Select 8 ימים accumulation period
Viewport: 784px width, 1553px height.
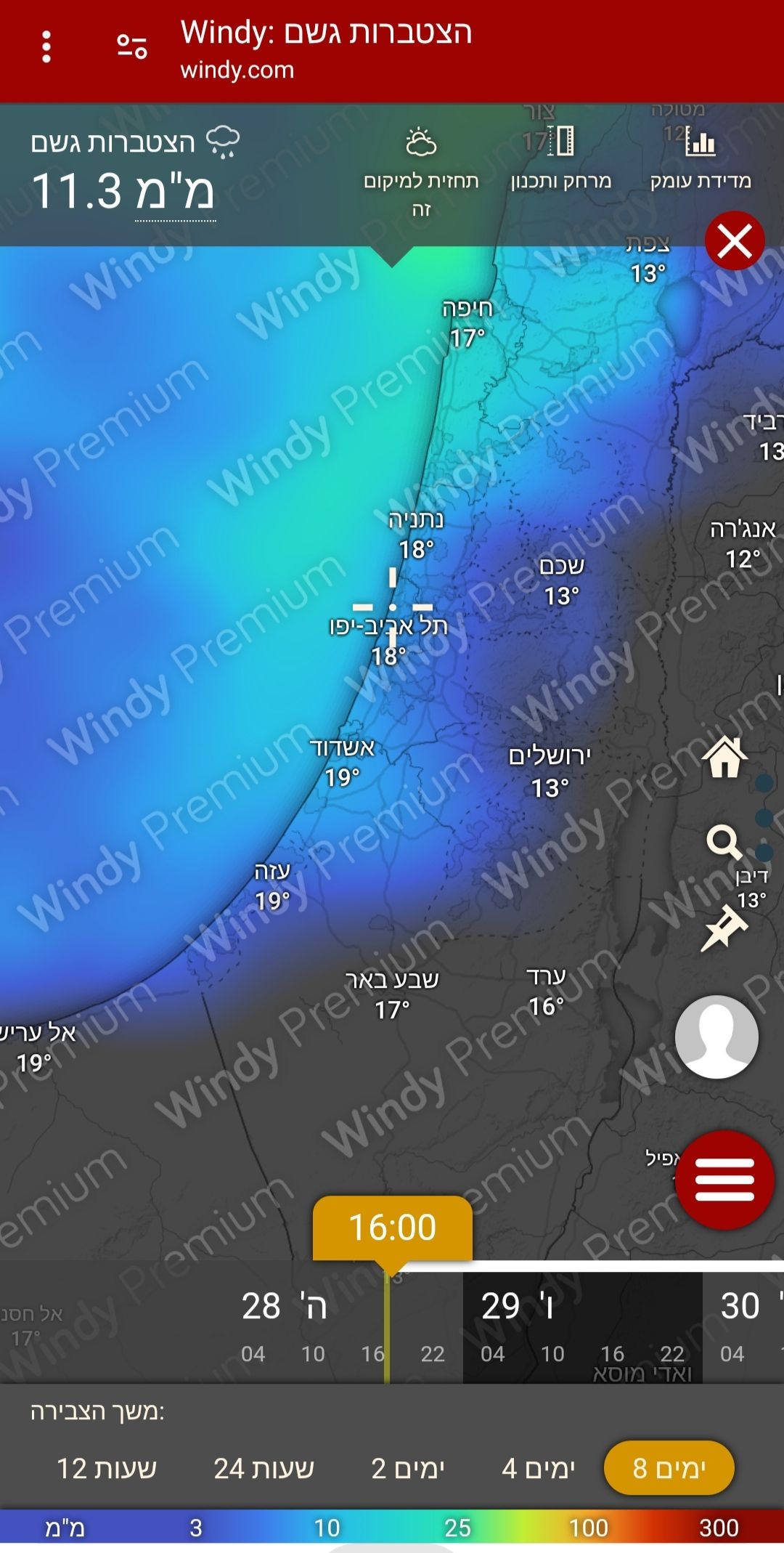[x=669, y=1468]
